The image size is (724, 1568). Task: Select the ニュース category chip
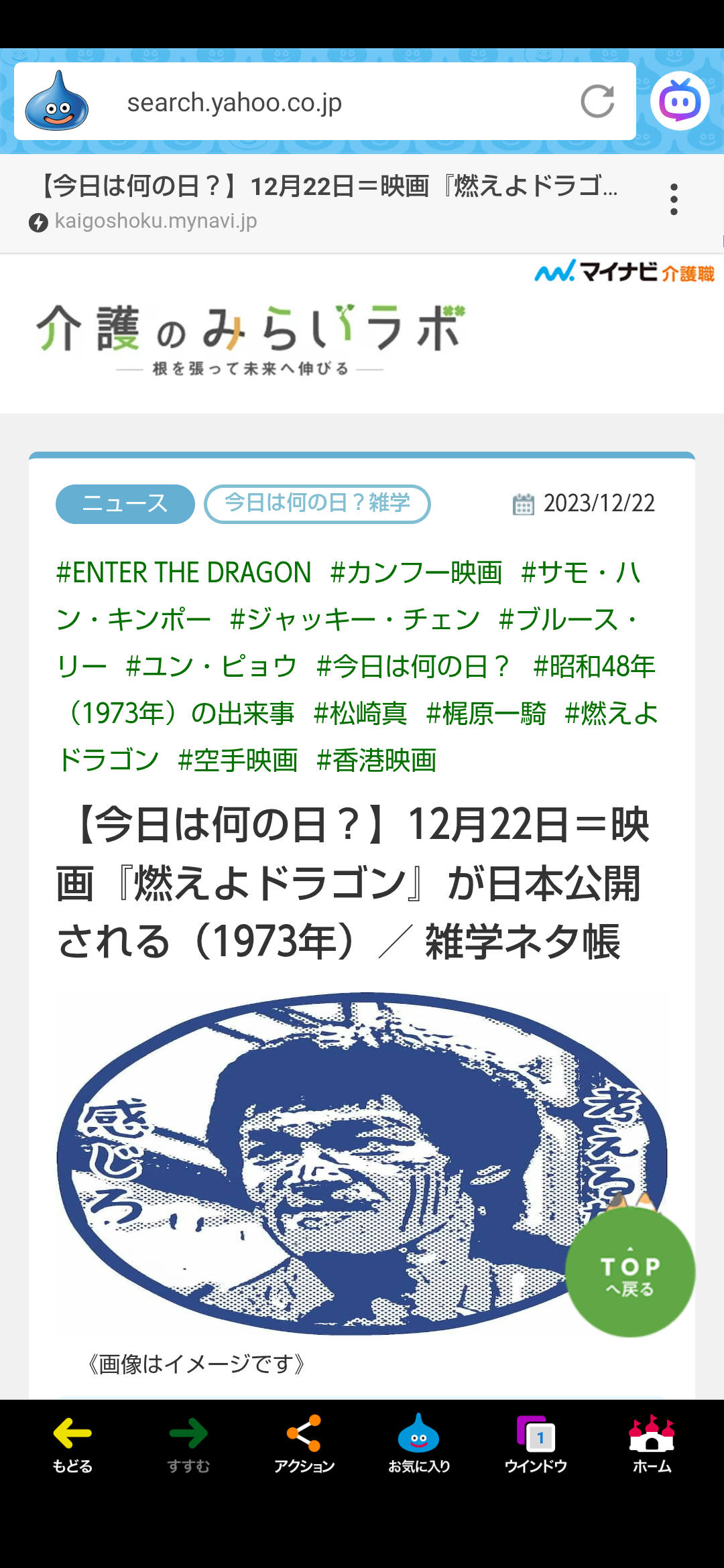pos(125,504)
